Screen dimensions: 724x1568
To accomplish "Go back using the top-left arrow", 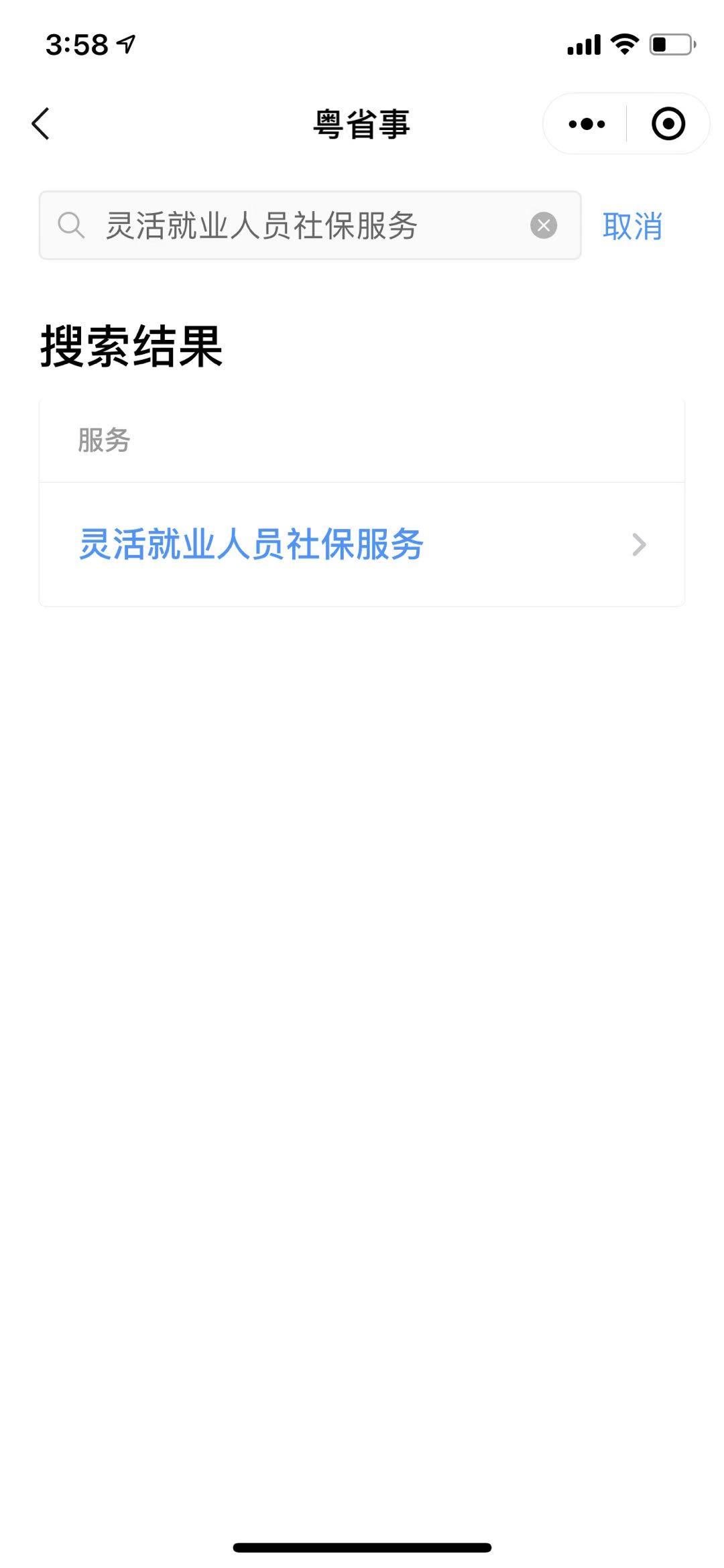I will [41, 124].
